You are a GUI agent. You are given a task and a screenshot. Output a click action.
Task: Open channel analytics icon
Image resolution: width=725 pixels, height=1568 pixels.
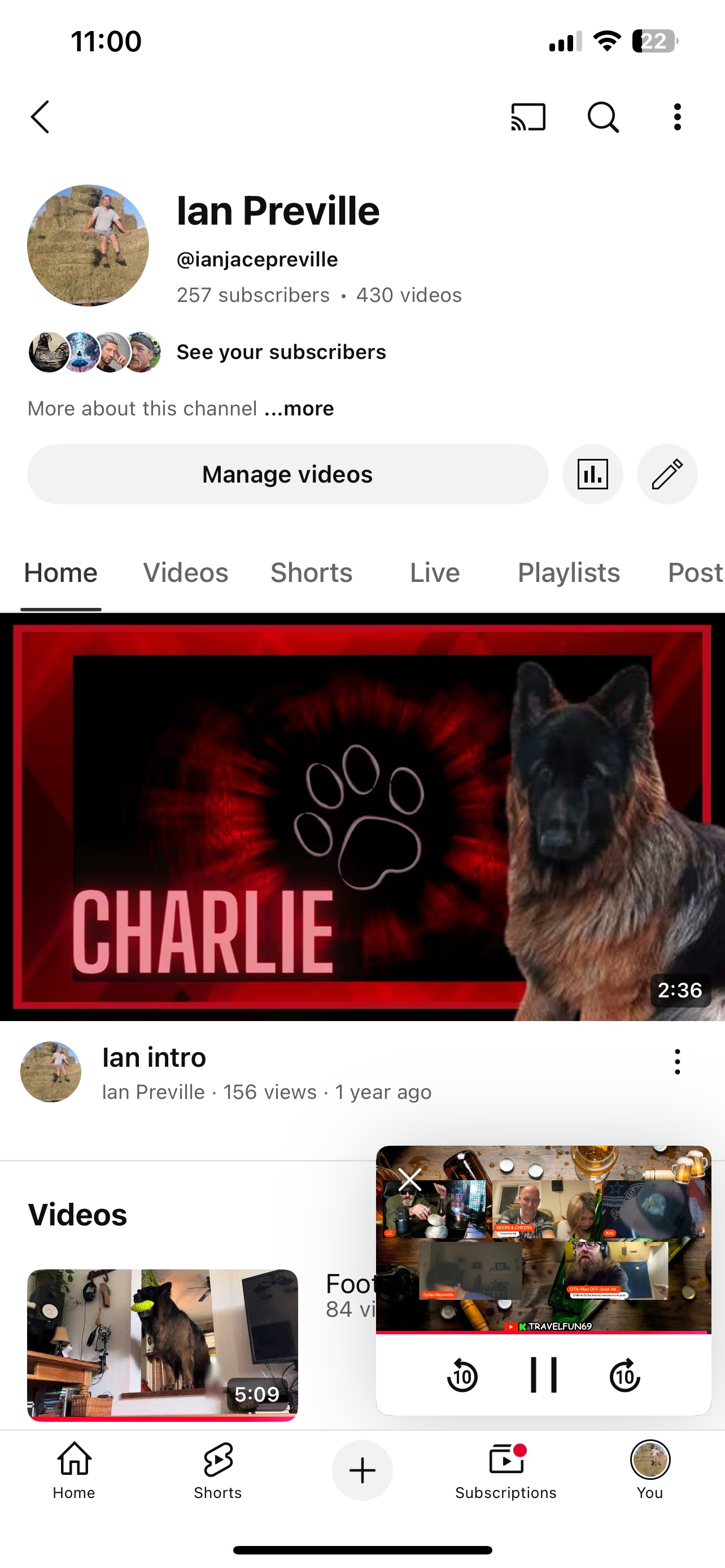click(x=592, y=474)
